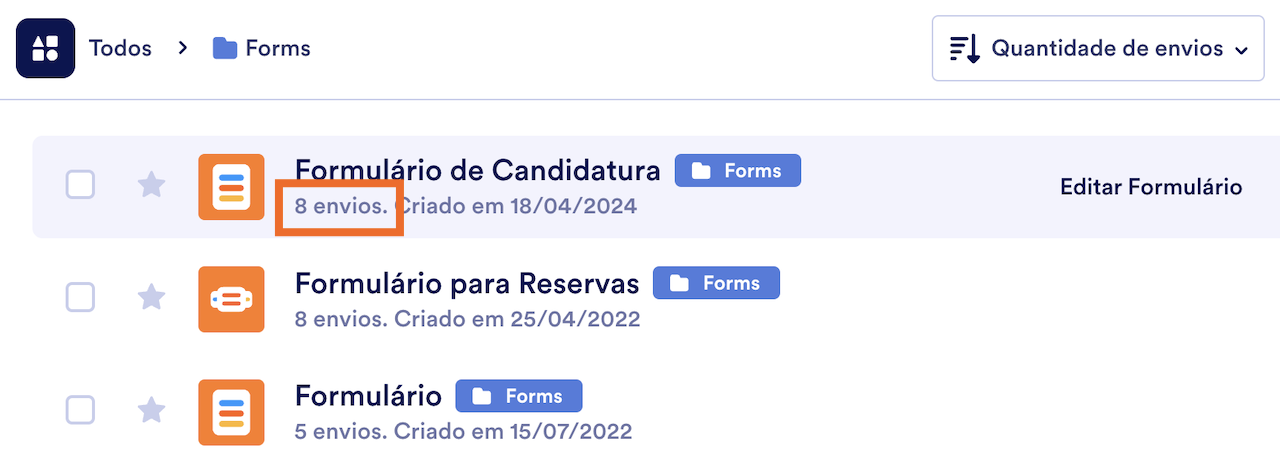Check the Formulário para Reservas checkbox
Viewport: 1280px width, 463px height.
80,297
